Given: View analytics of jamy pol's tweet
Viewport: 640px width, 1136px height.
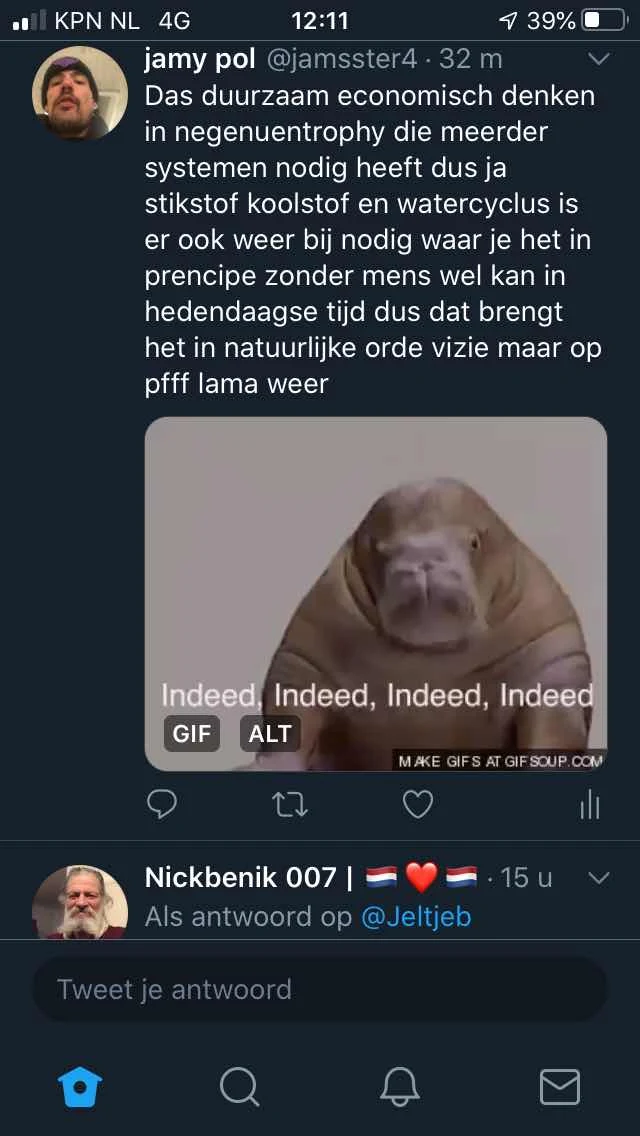Looking at the screenshot, I should click(590, 804).
